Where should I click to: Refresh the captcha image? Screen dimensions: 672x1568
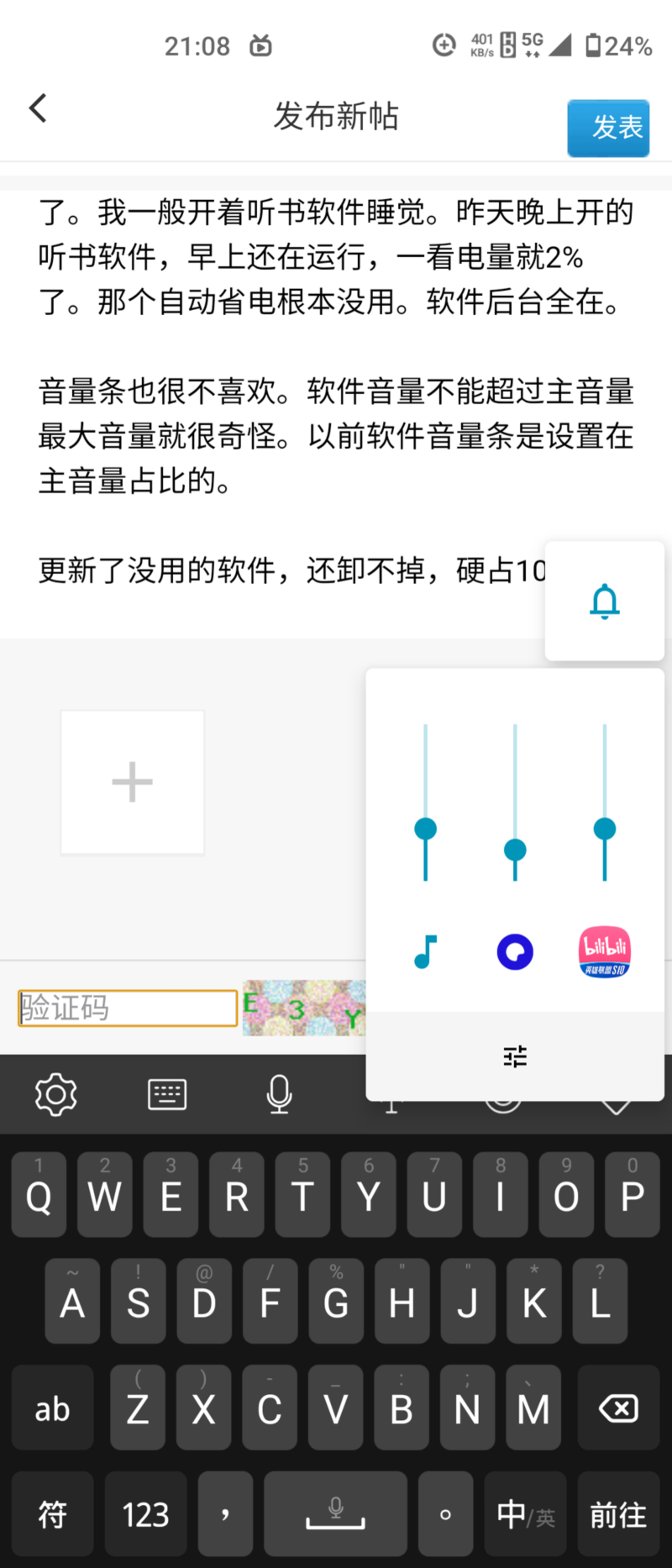[304, 1008]
